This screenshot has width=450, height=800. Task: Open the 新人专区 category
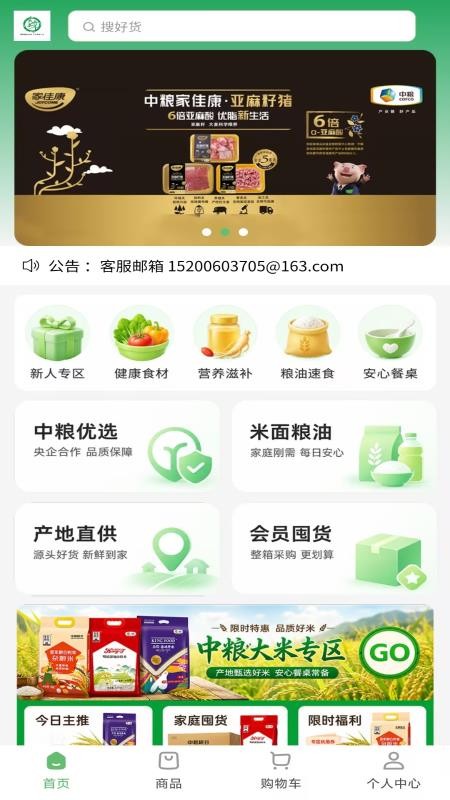pos(57,343)
